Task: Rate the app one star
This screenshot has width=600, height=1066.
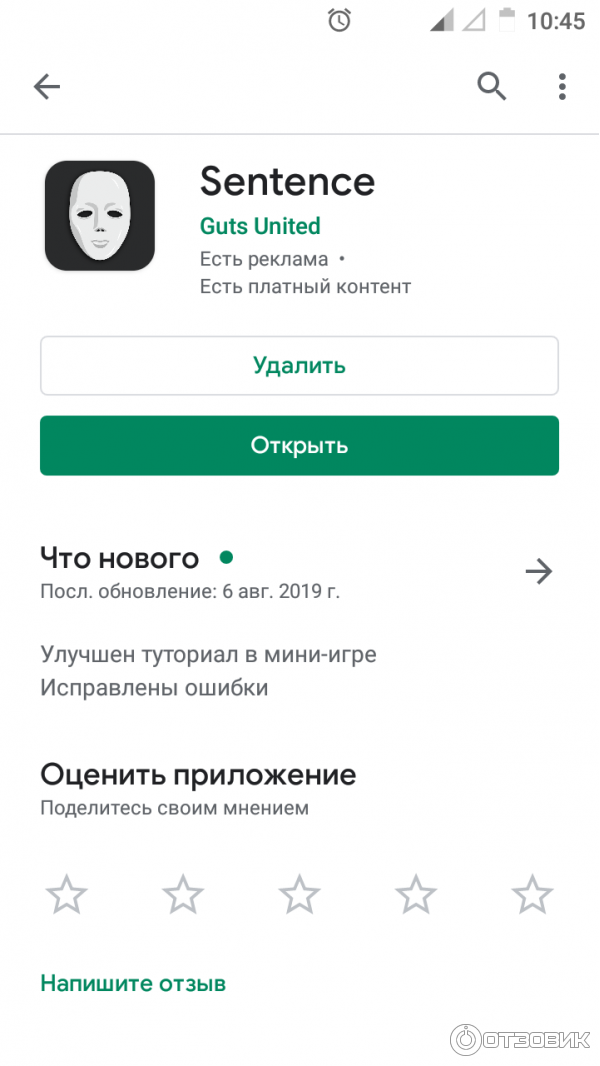Action: (x=67, y=893)
